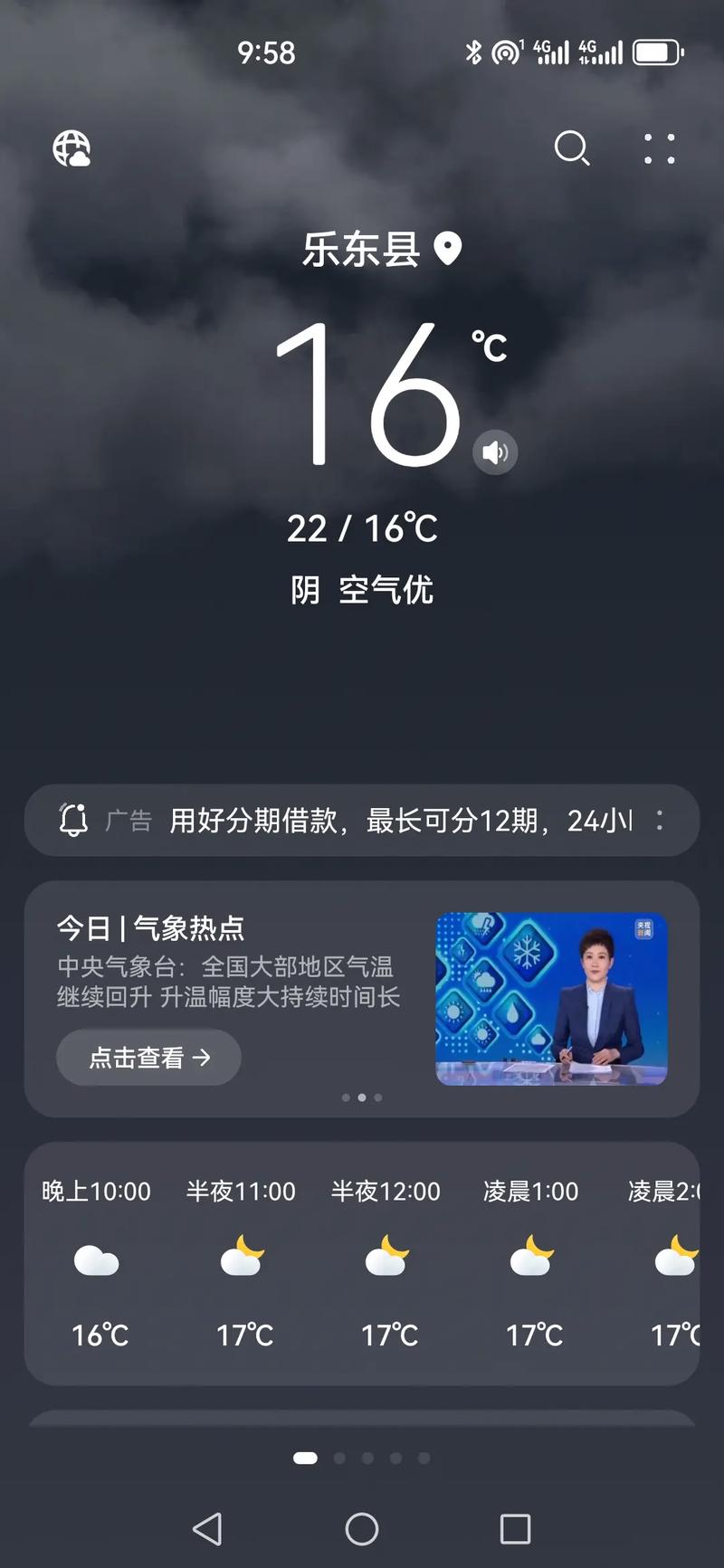Select the cloudy icon for 晚上10:00
Image resolution: width=724 pixels, height=1568 pixels.
click(97, 1257)
